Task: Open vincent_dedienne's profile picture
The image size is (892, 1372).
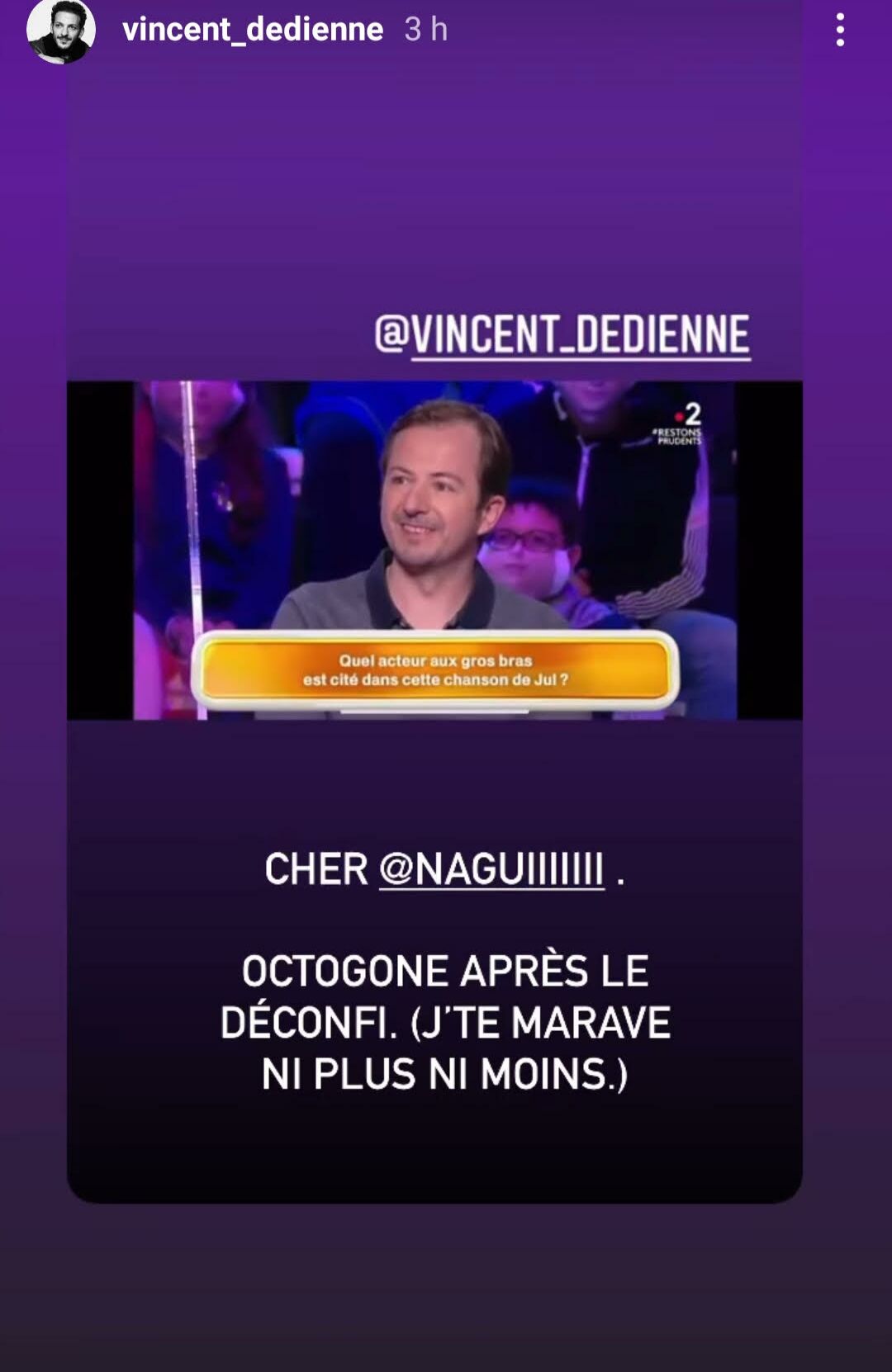Action: (60, 31)
